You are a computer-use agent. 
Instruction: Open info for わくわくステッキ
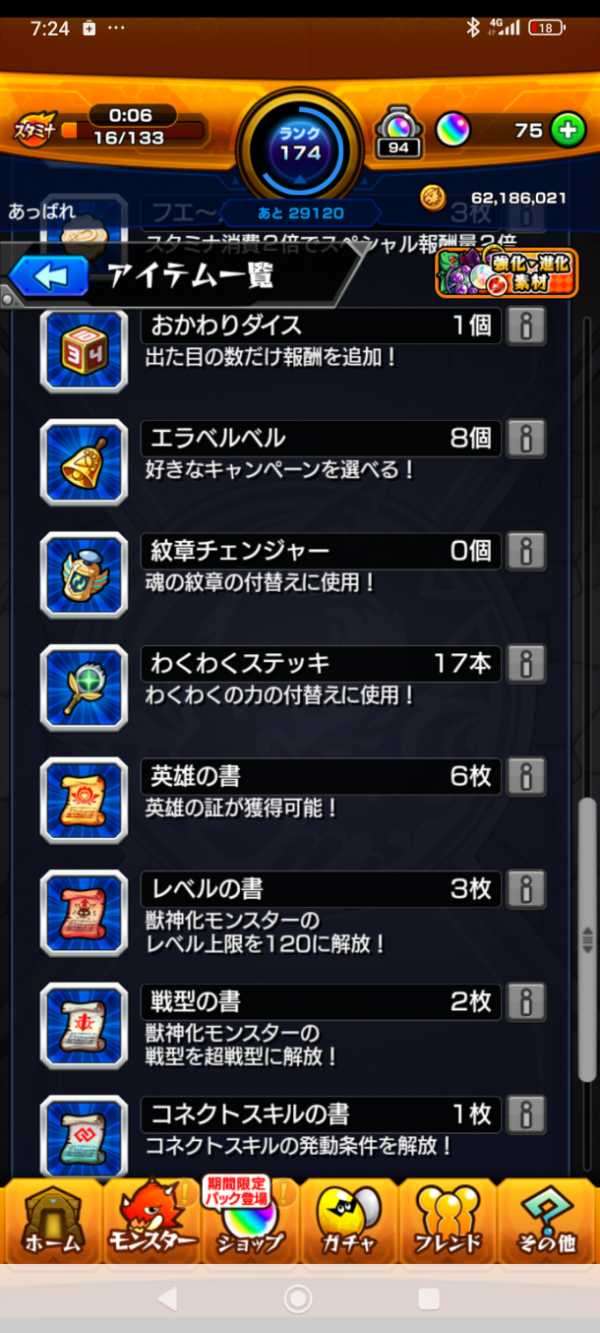pos(526,663)
